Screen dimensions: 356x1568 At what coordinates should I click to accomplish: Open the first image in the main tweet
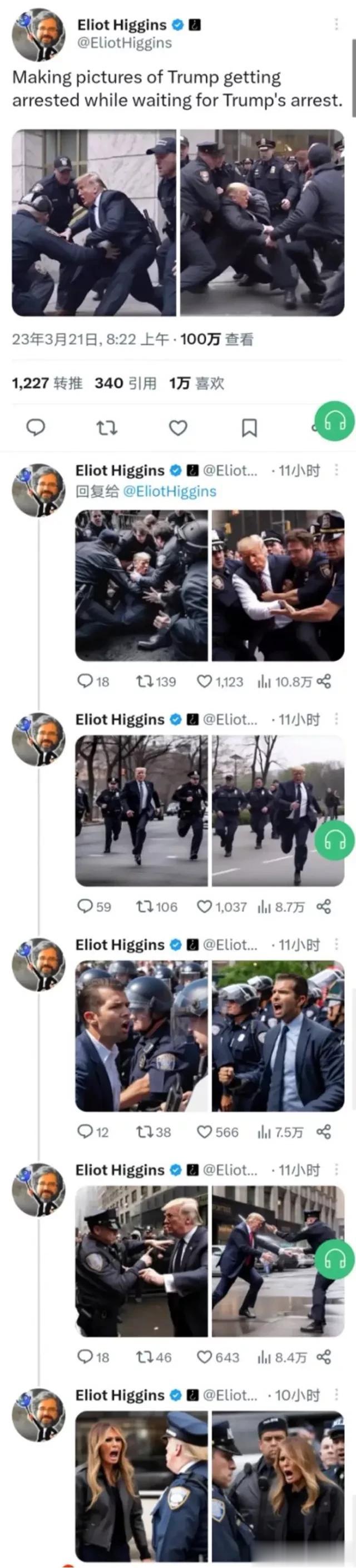point(93,222)
